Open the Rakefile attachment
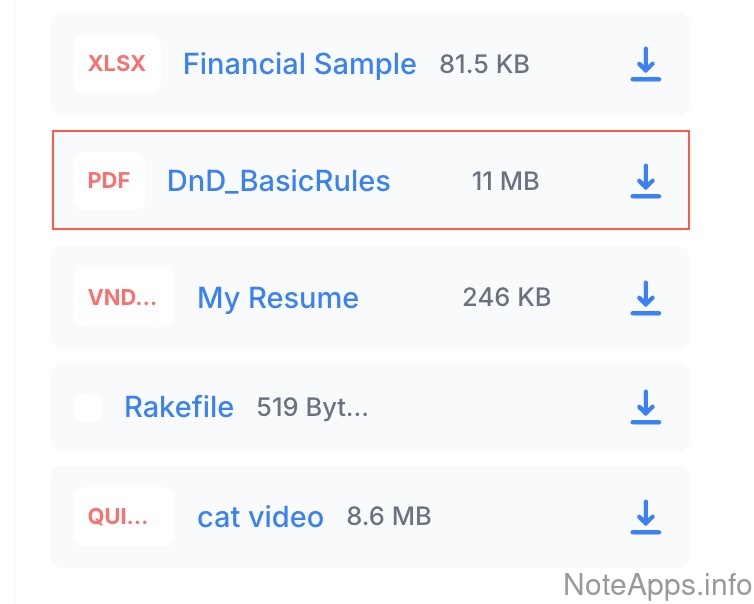754x604 pixels. 178,407
